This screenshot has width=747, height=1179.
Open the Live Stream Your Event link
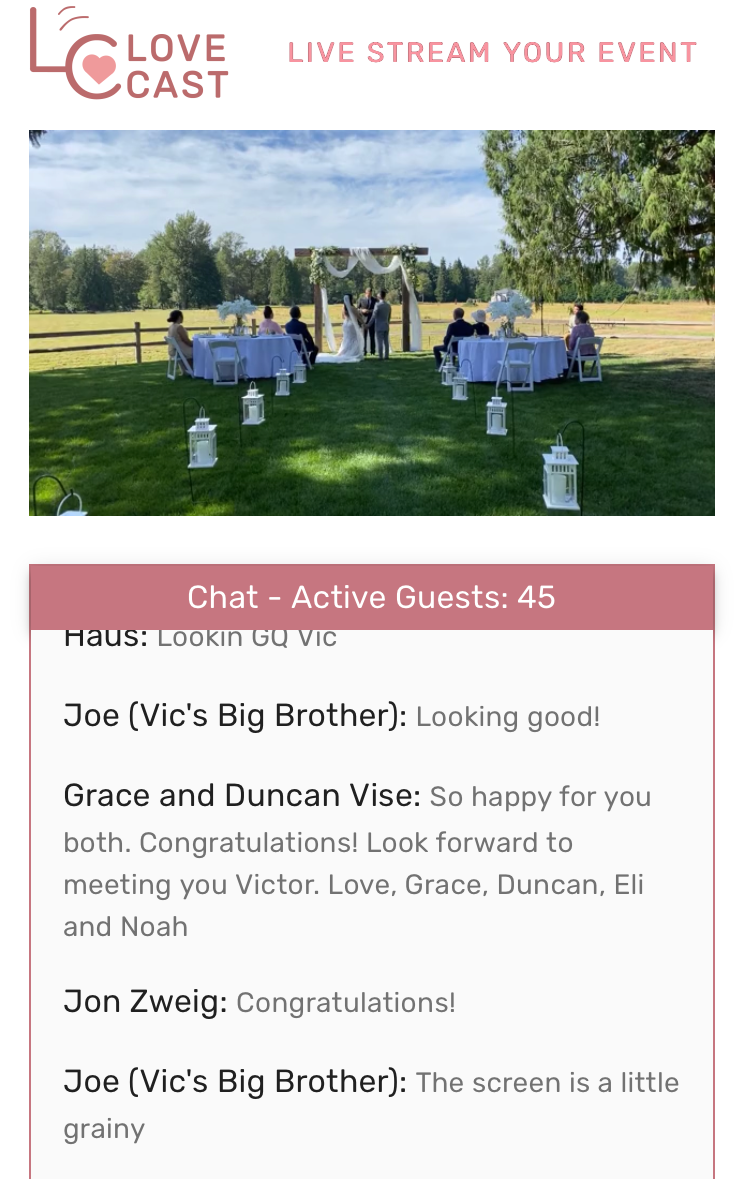tap(492, 52)
